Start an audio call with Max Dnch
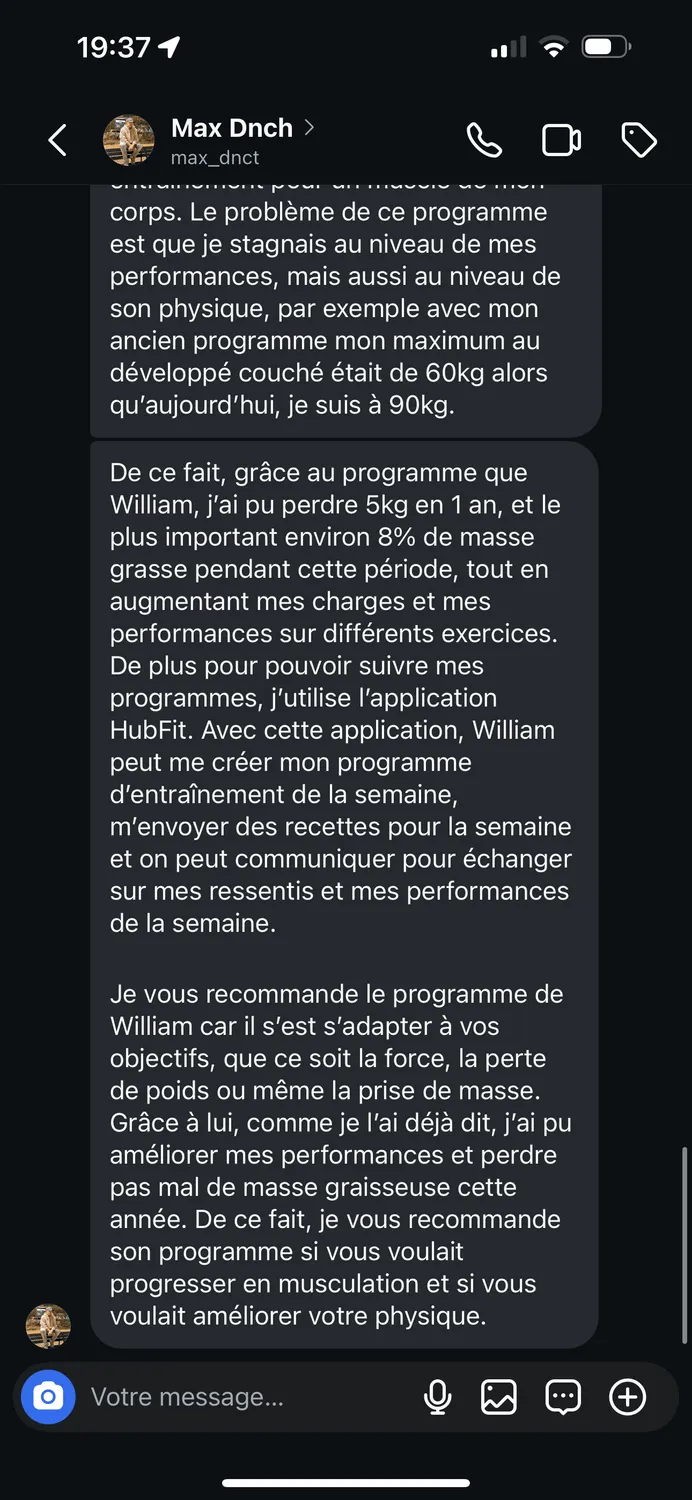The image size is (692, 1500). tap(484, 141)
